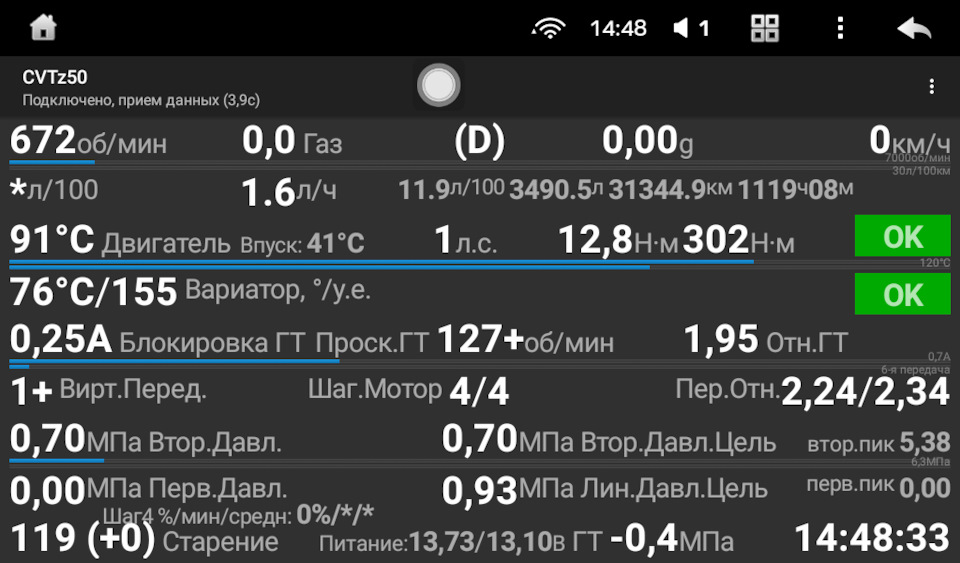The image size is (960, 563).
Task: Open the system bar three-dot menu
Action: pos(840,28)
